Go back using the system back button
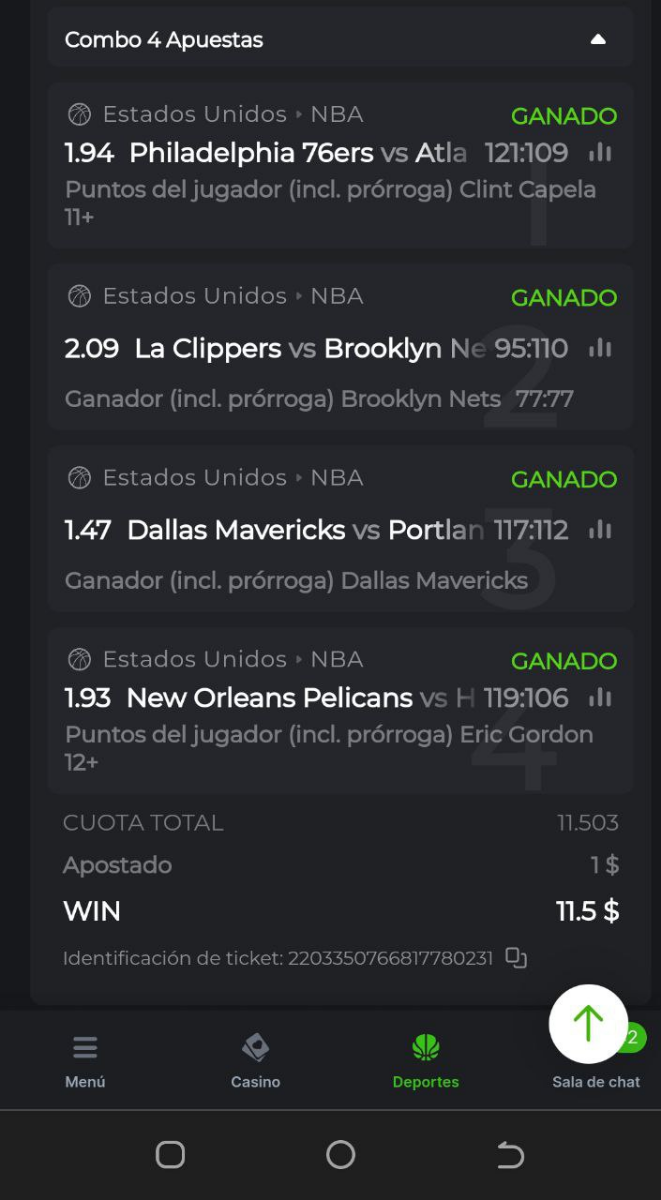Viewport: 661px width, 1200px height. 510,1156
